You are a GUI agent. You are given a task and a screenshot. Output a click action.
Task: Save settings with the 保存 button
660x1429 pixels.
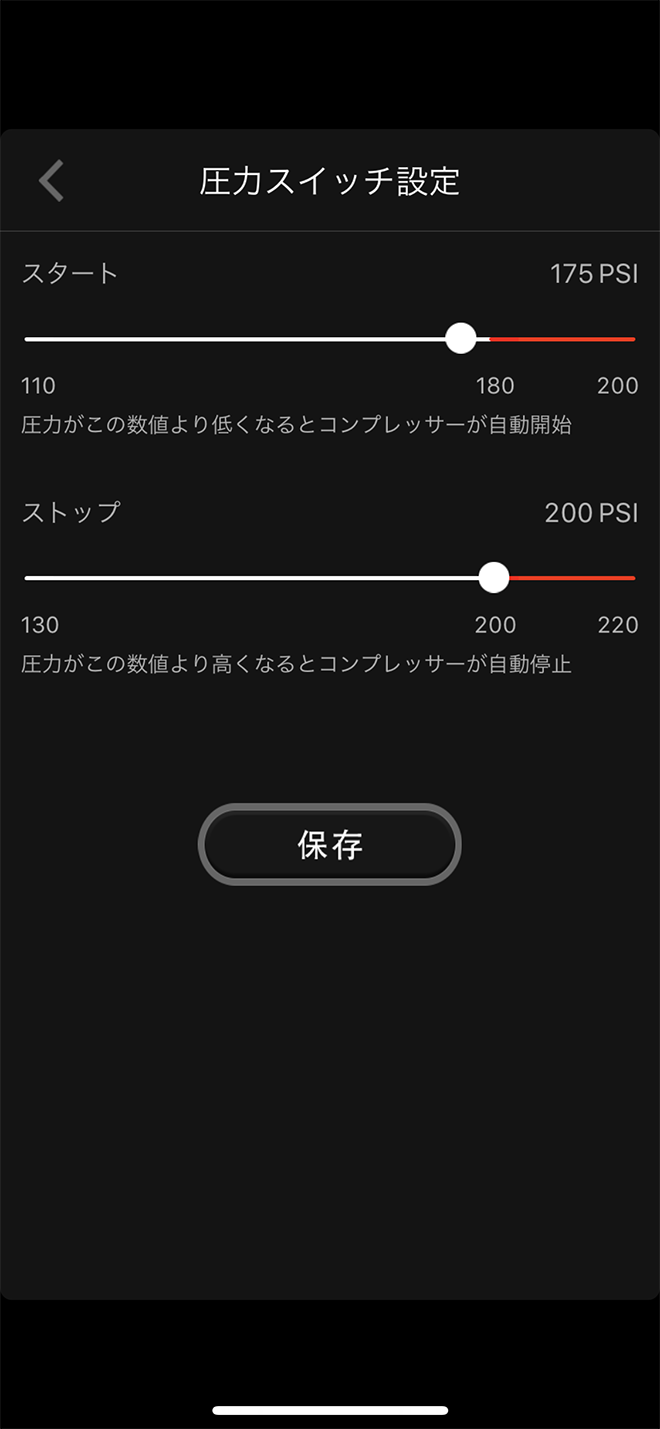click(x=329, y=845)
